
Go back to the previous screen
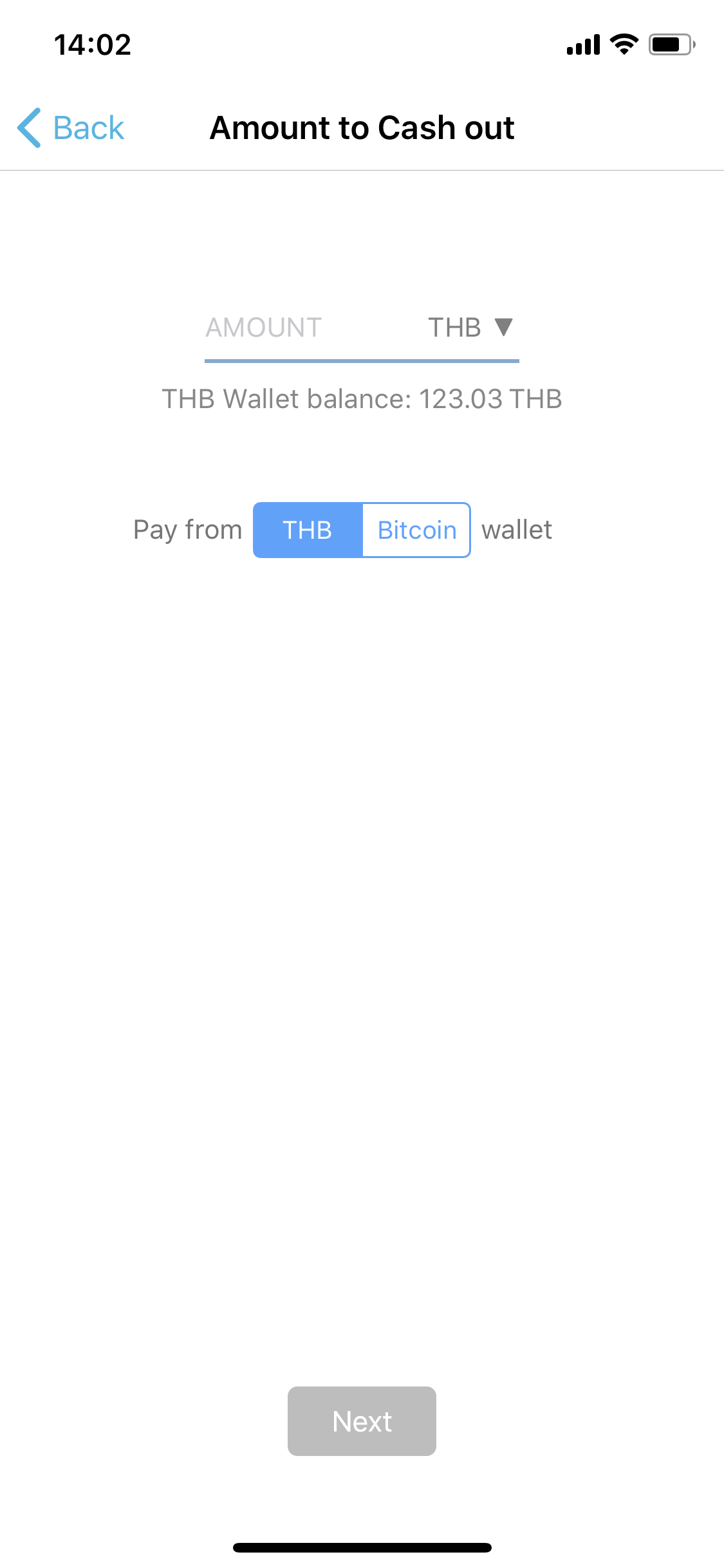71,127
